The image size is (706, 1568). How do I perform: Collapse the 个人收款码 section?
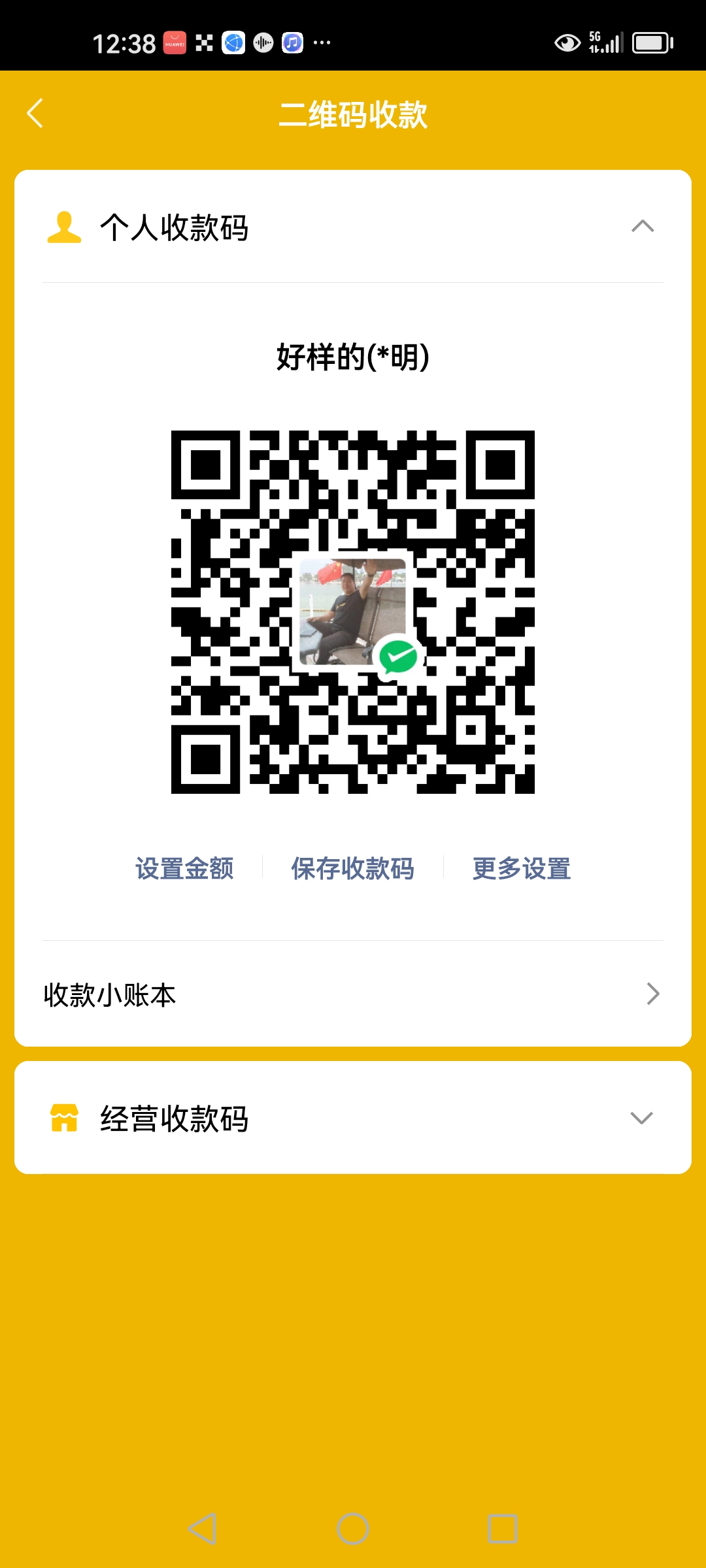click(642, 227)
